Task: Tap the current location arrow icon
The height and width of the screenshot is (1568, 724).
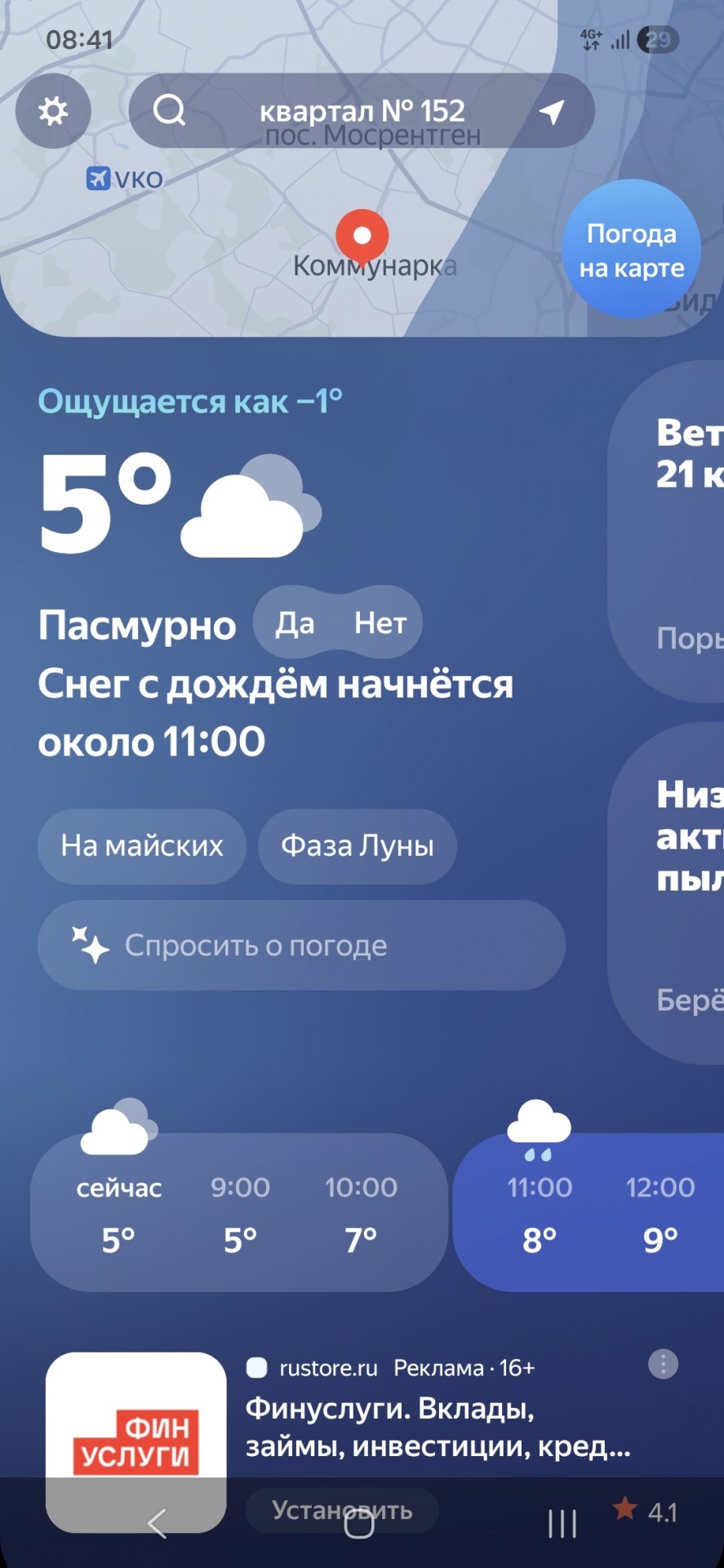Action: tap(553, 111)
